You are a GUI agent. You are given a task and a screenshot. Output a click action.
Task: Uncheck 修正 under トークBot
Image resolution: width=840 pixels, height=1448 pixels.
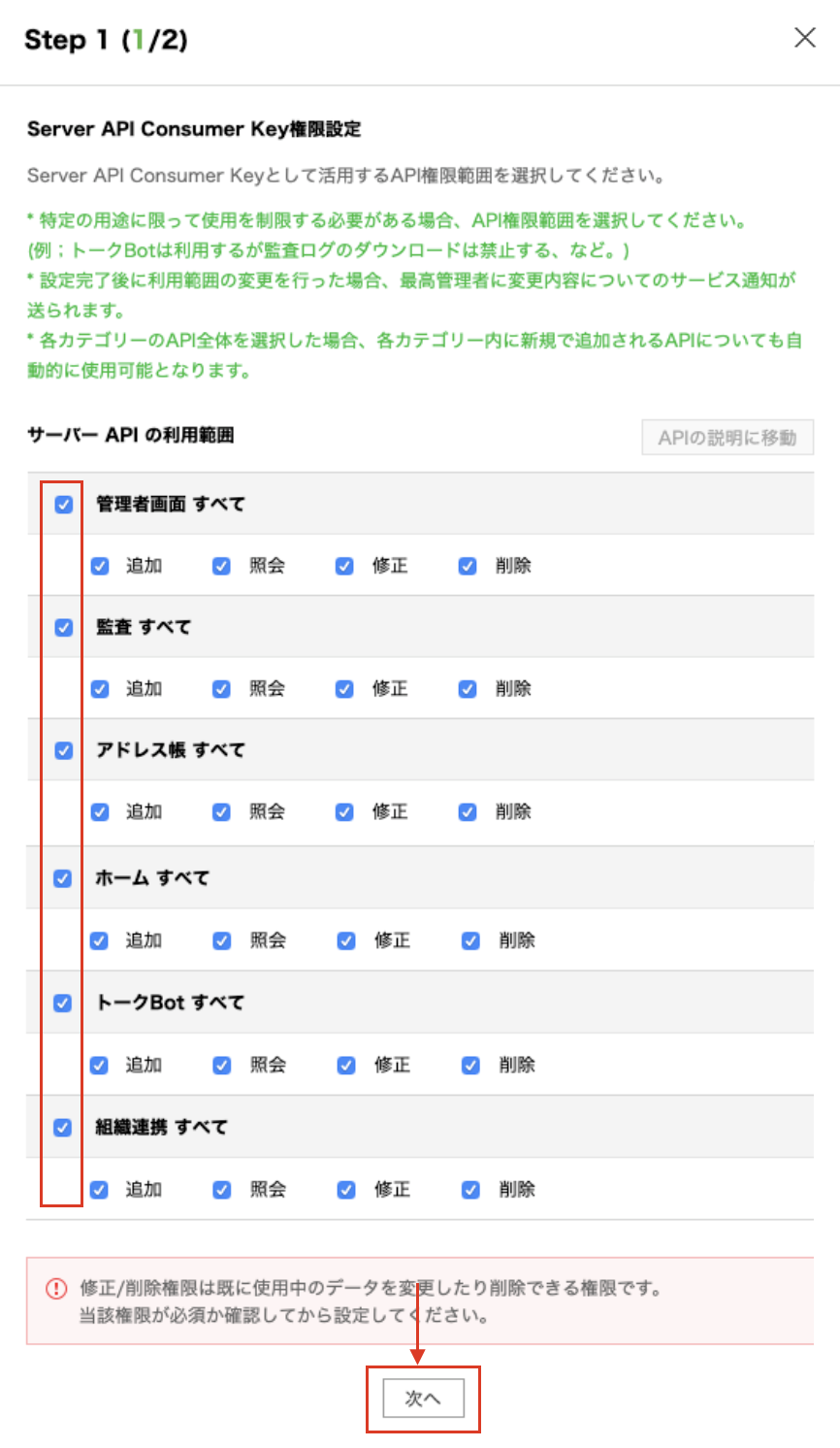coord(346,1066)
